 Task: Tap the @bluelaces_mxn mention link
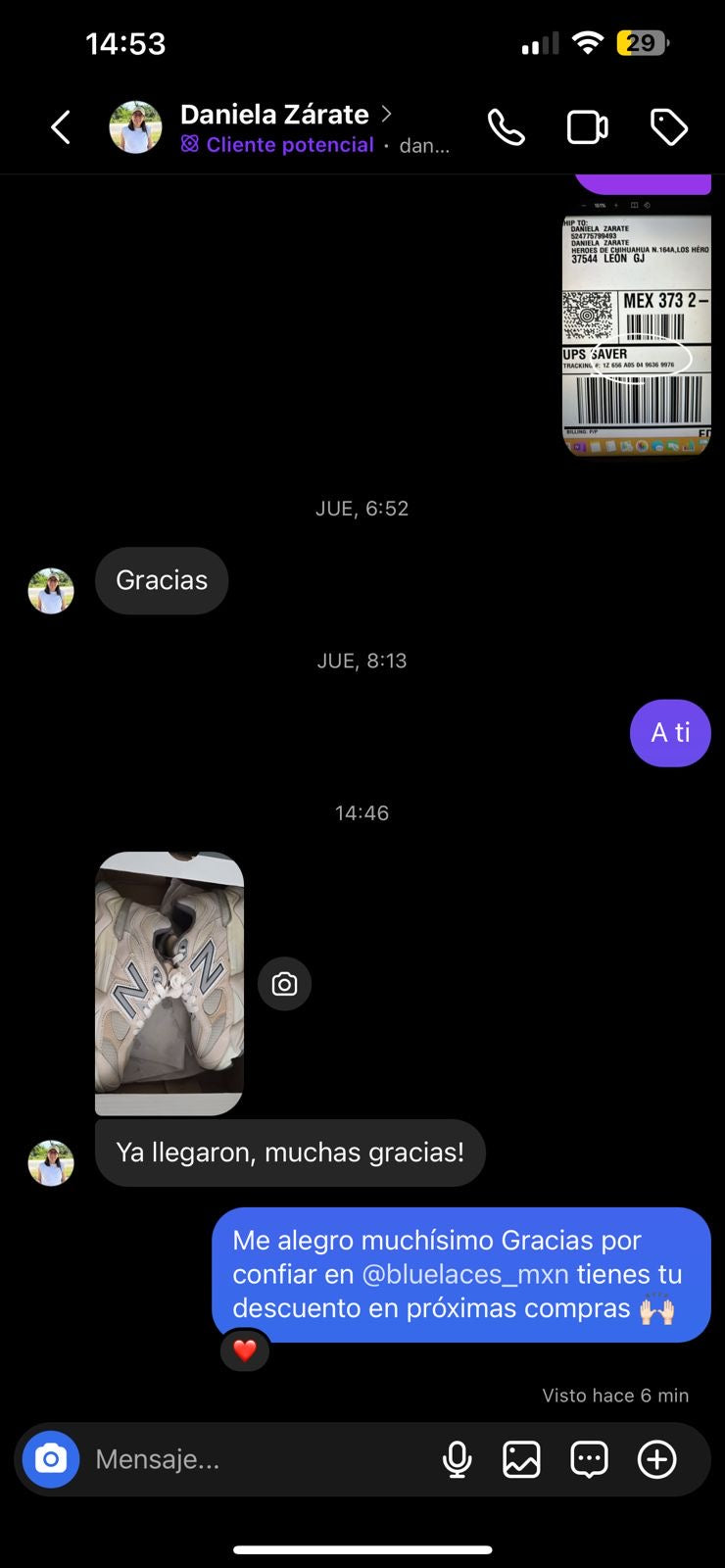(464, 1274)
